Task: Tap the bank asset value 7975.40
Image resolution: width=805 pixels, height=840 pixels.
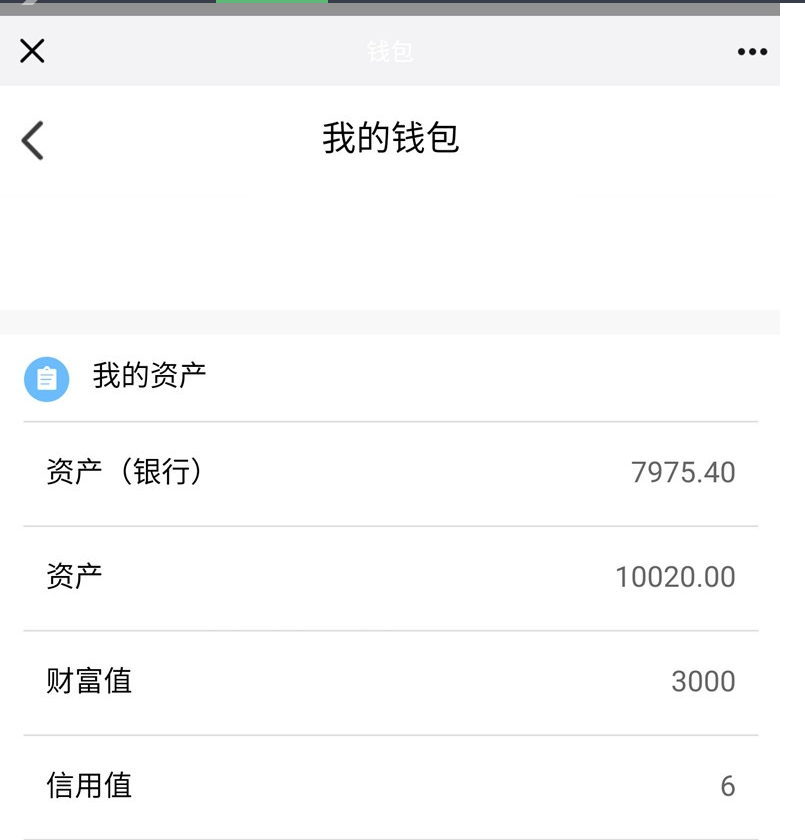Action: pyautogui.click(x=683, y=472)
